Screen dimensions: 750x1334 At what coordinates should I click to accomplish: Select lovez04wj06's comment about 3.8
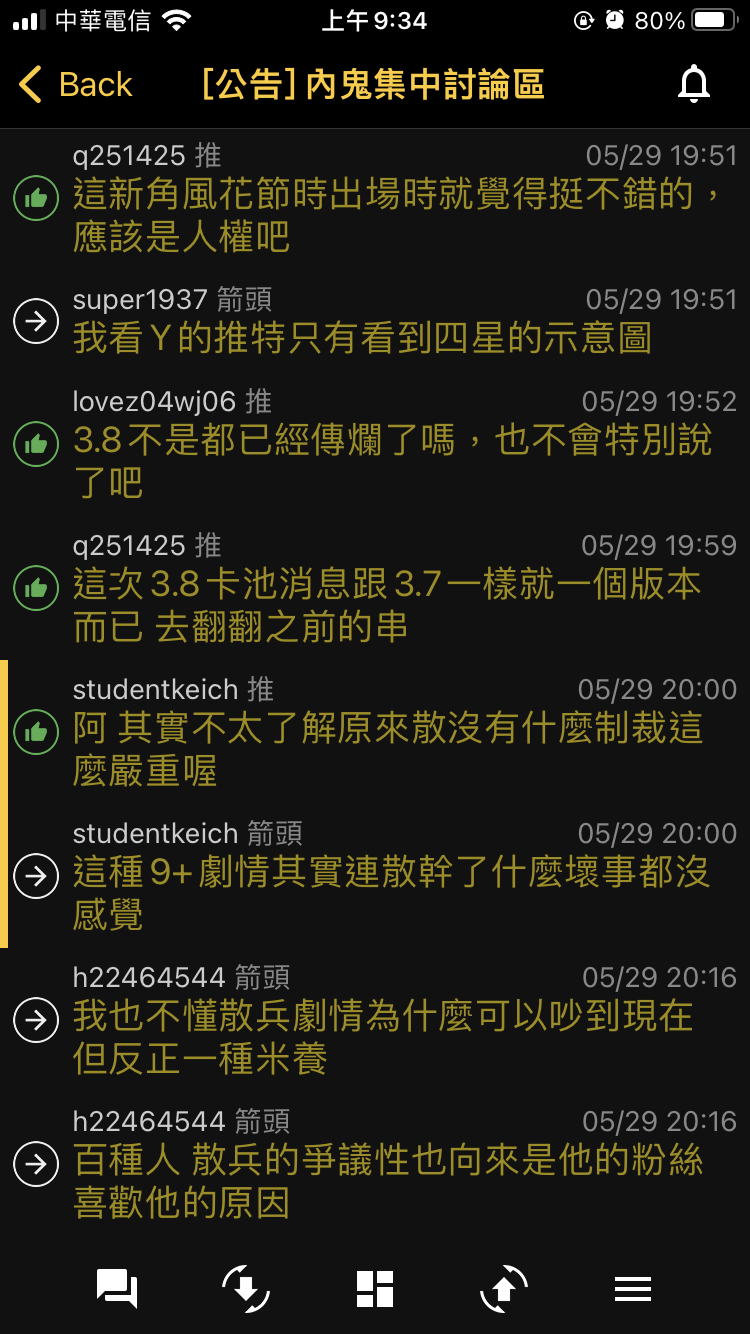[375, 444]
